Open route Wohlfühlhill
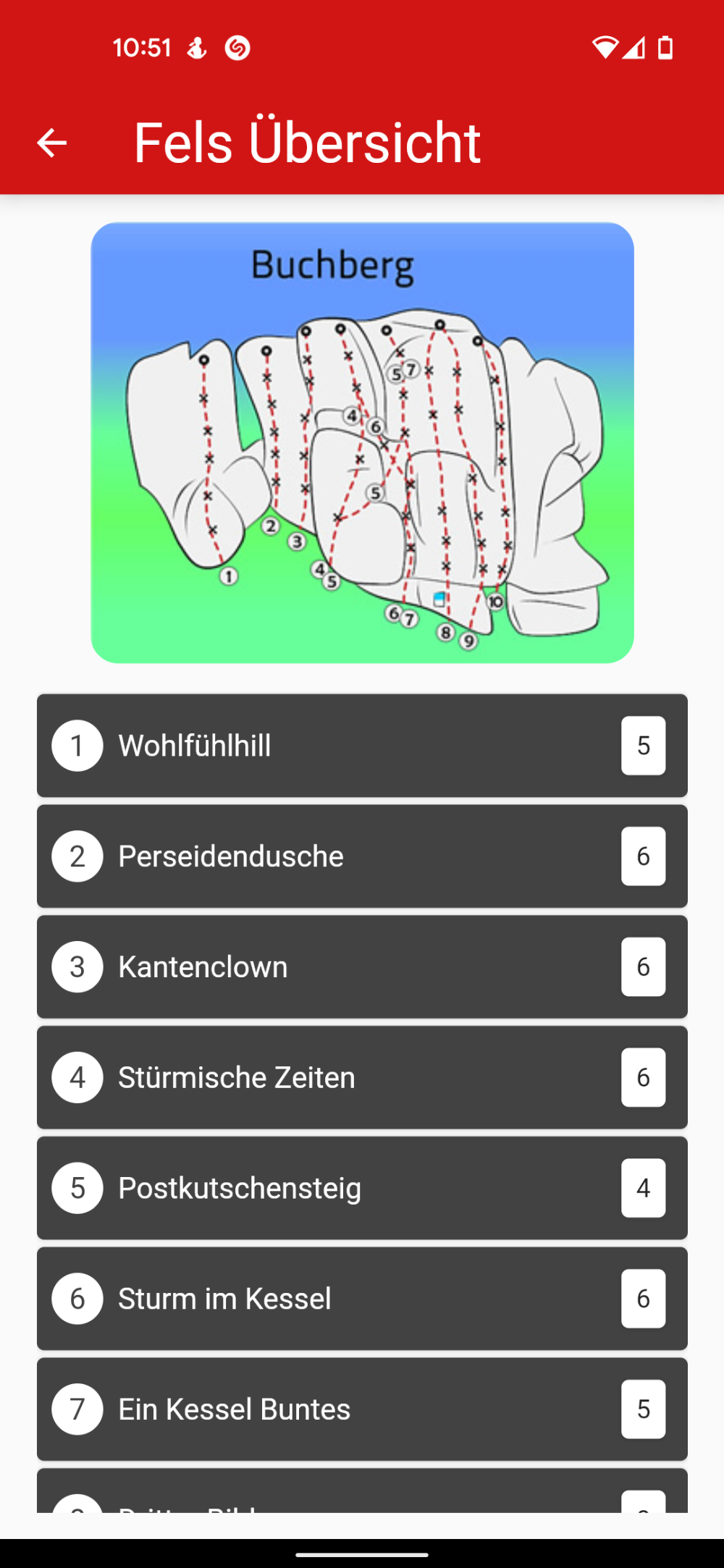Screen dimensions: 724x1568 362,746
